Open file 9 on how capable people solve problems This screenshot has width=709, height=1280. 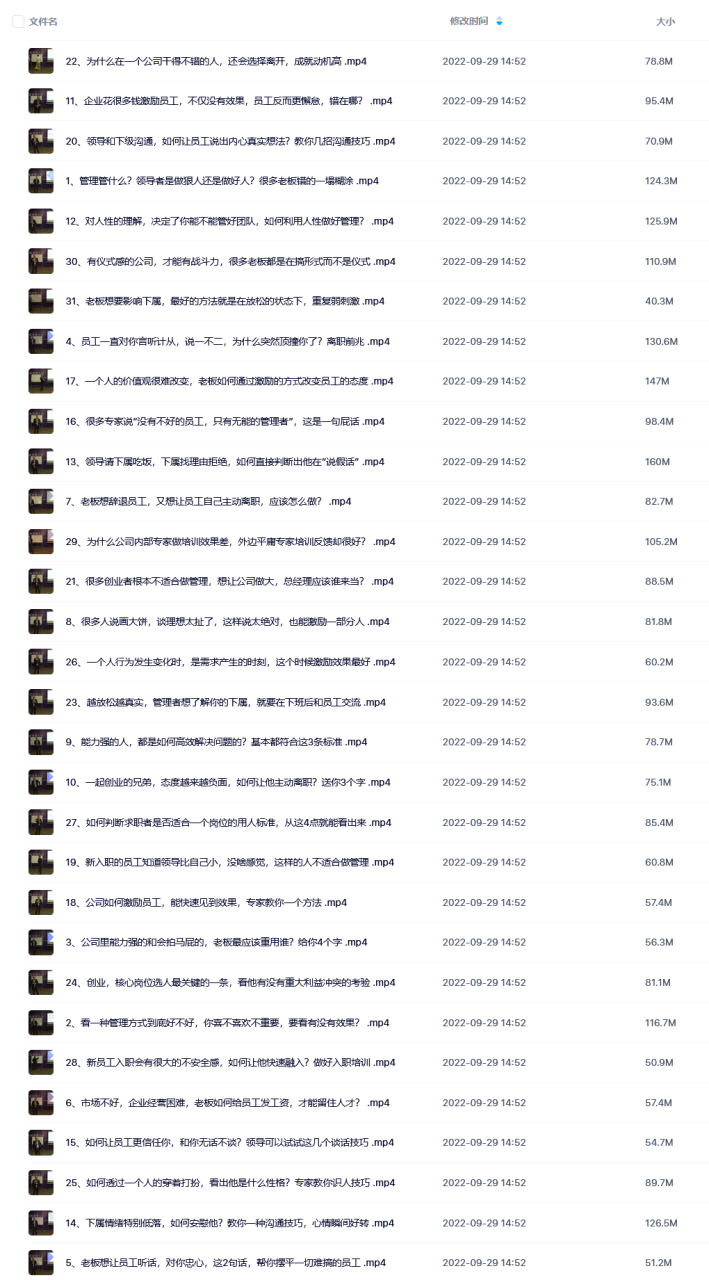pos(216,742)
